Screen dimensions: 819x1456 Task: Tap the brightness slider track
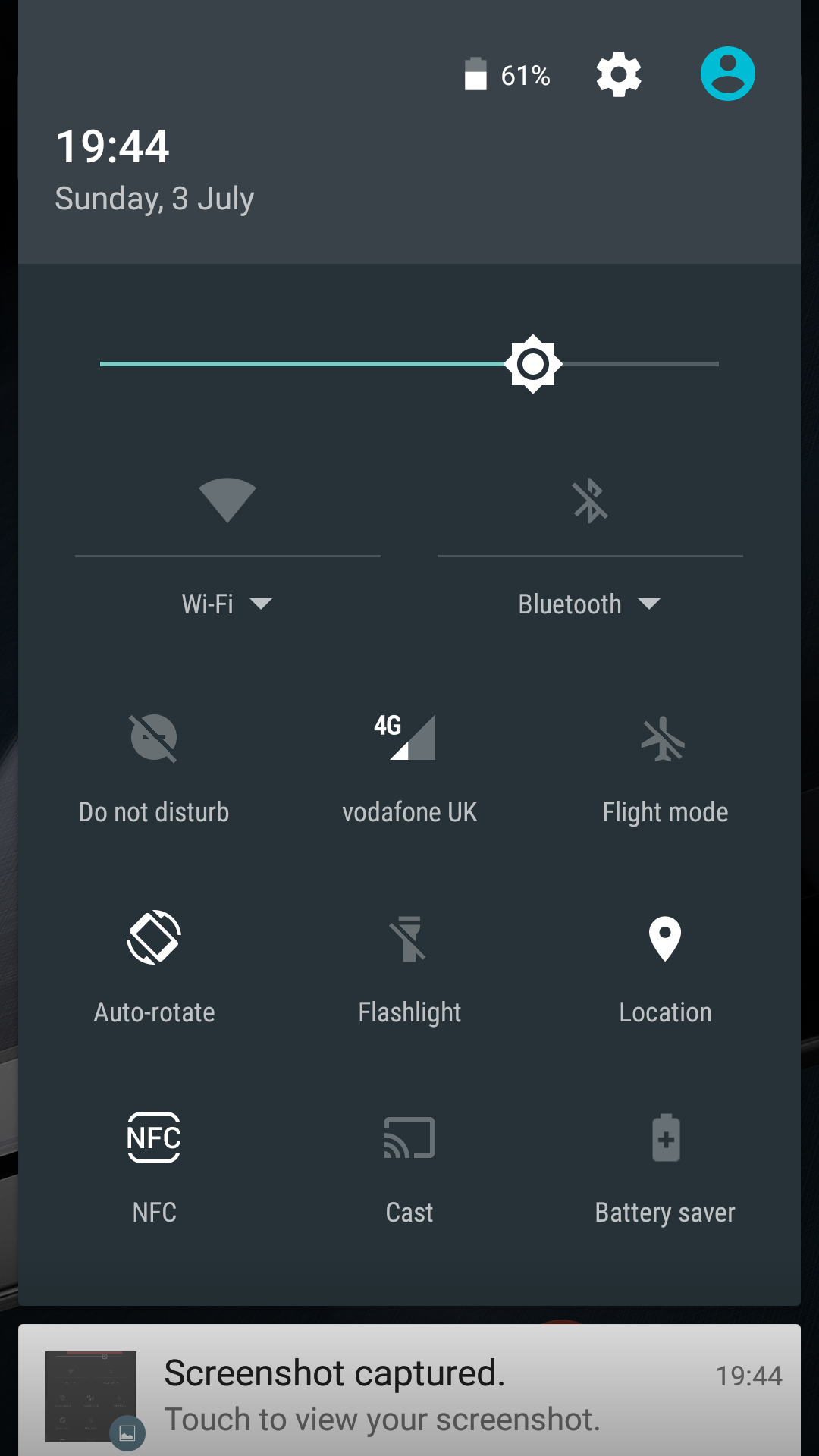[409, 364]
